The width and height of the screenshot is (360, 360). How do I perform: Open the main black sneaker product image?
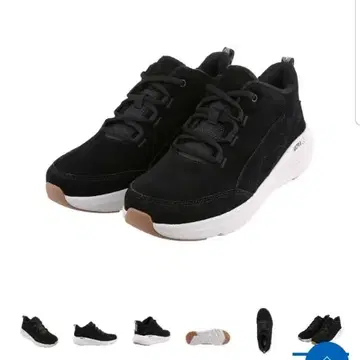tap(180, 144)
